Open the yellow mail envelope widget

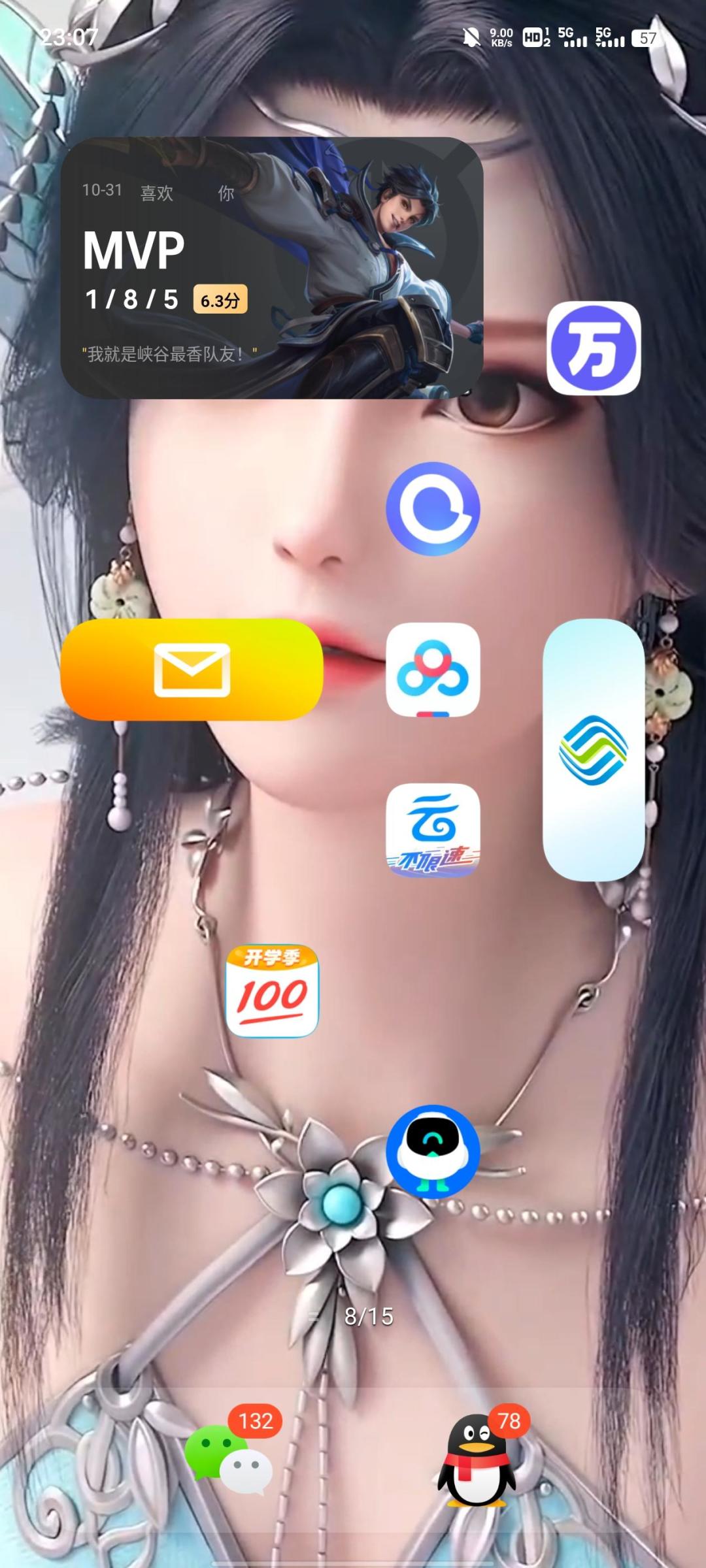point(192,670)
